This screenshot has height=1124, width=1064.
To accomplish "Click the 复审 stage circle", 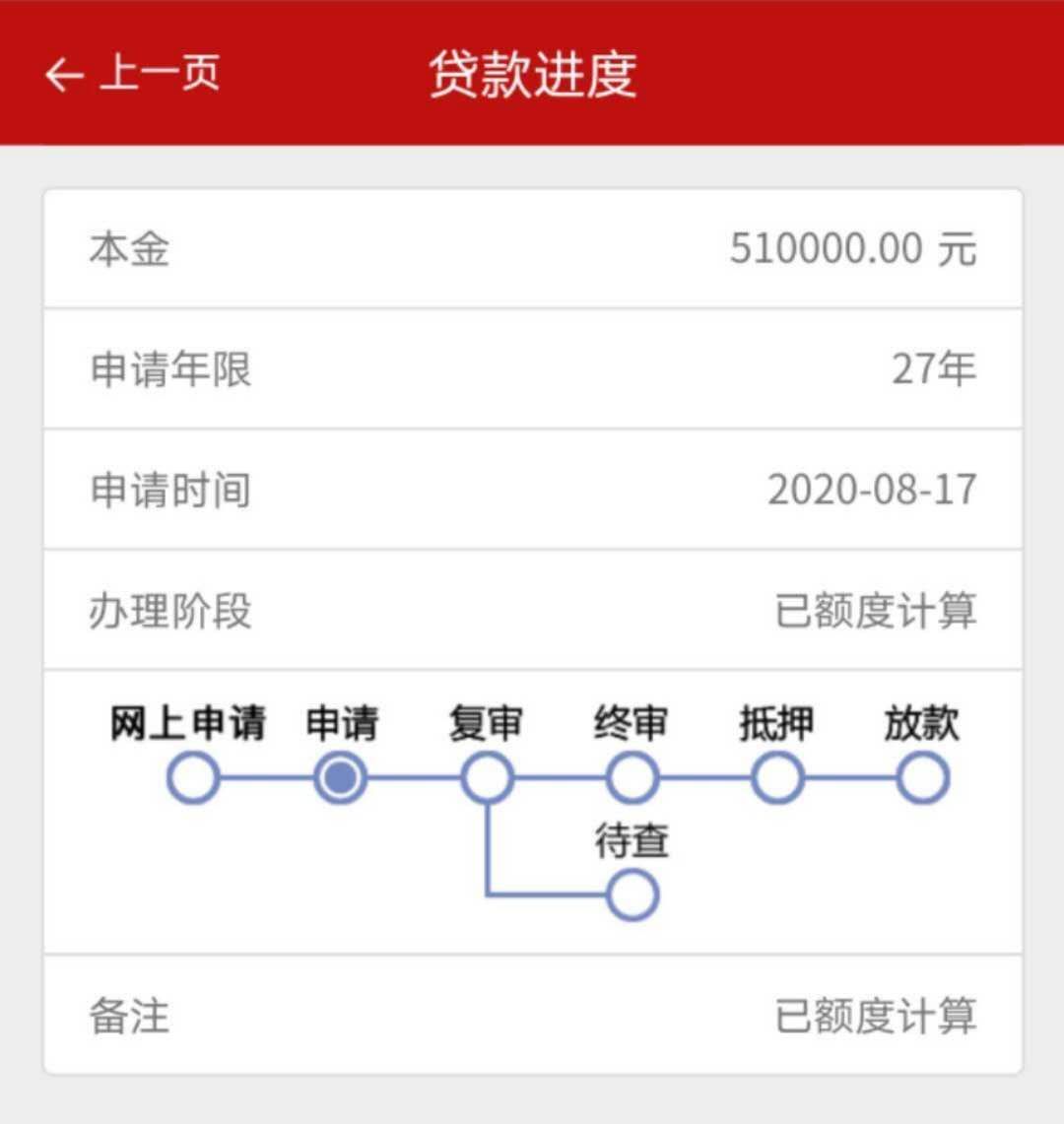I will [x=487, y=777].
